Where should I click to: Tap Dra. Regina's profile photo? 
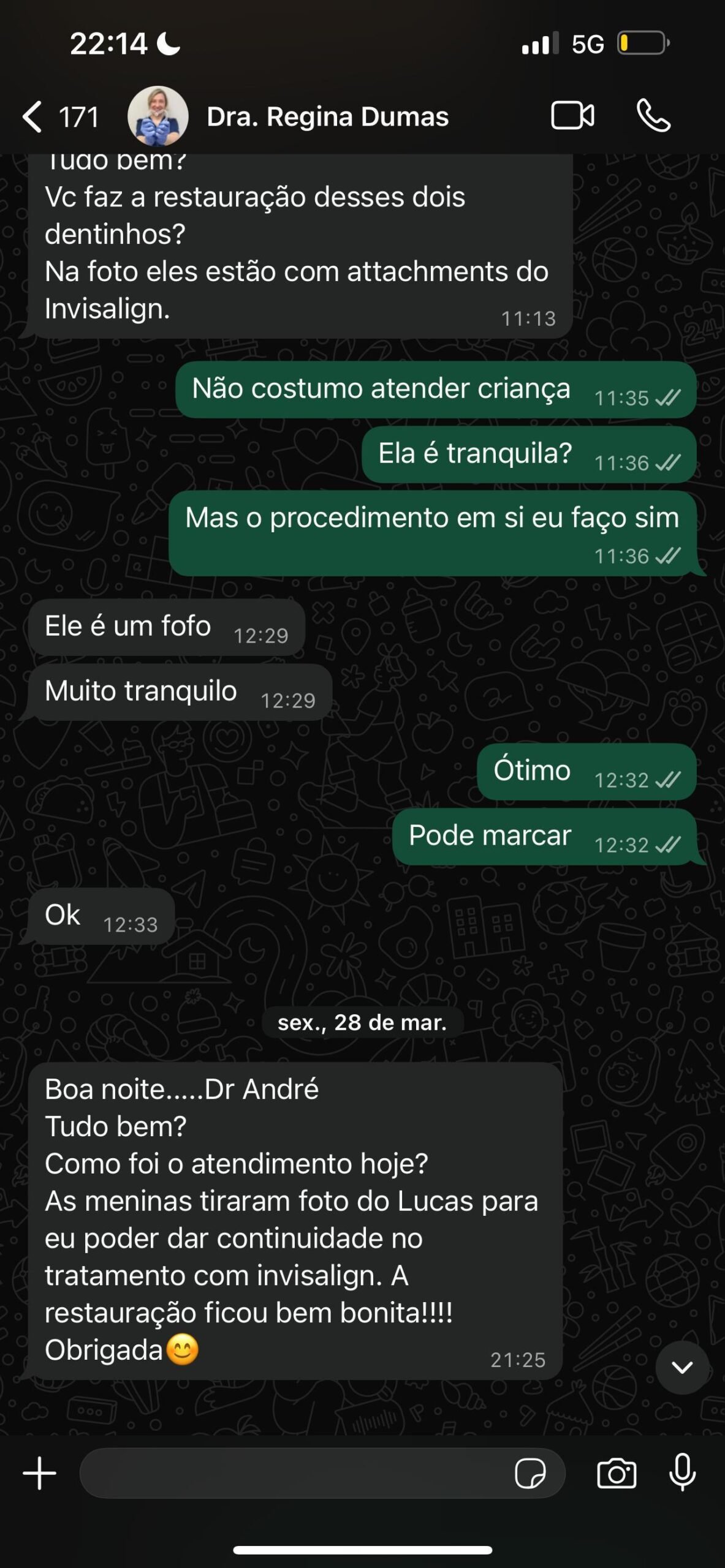(x=158, y=116)
